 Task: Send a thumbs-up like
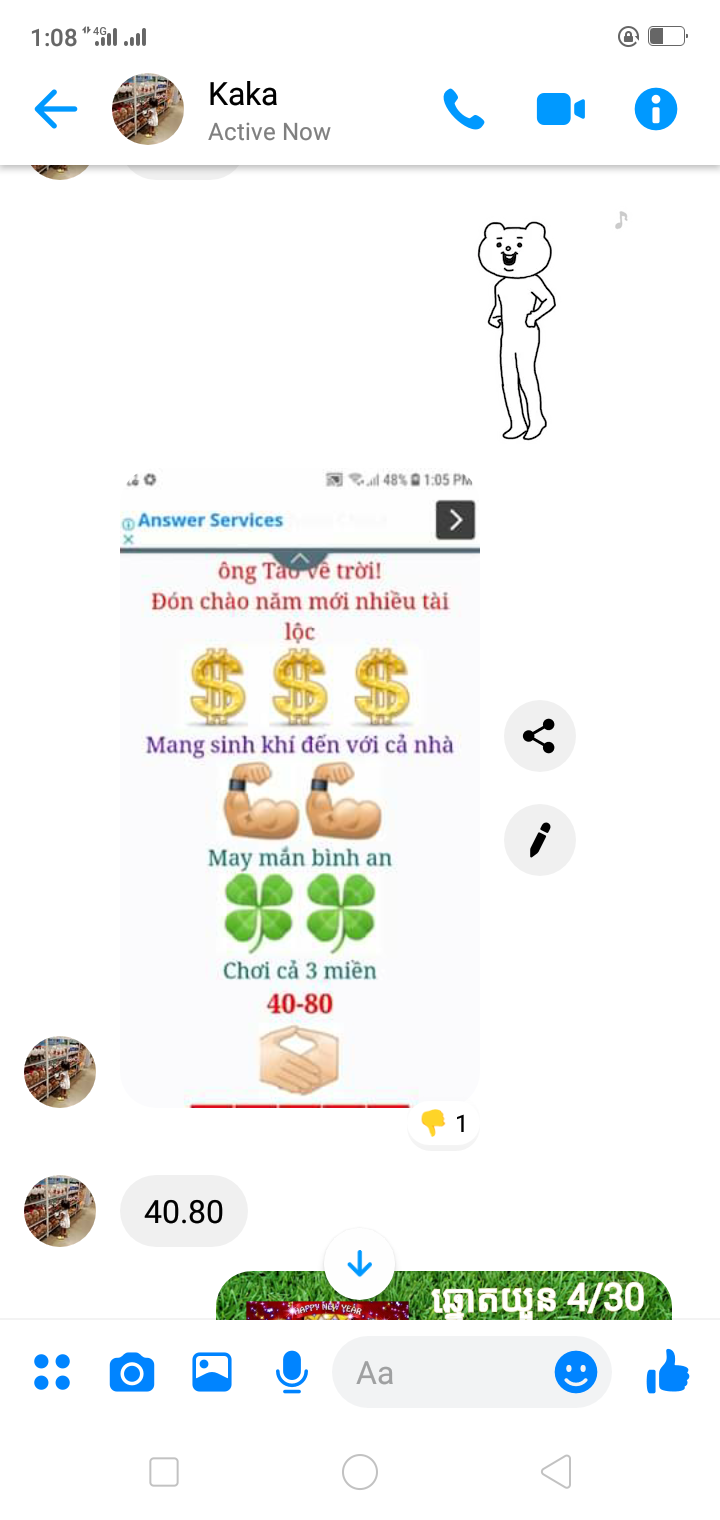(668, 1371)
